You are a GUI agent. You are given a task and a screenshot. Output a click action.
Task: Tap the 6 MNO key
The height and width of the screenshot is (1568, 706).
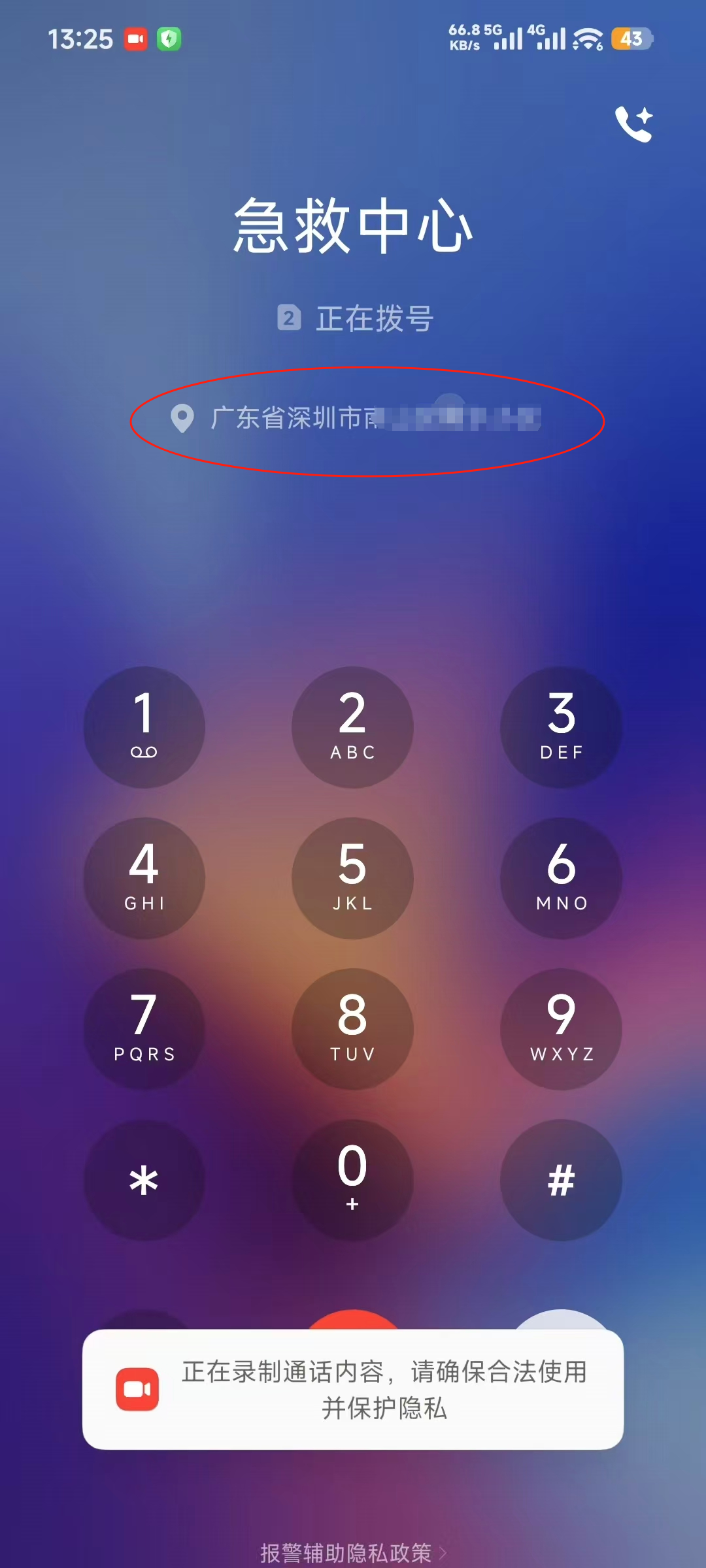coord(561,878)
